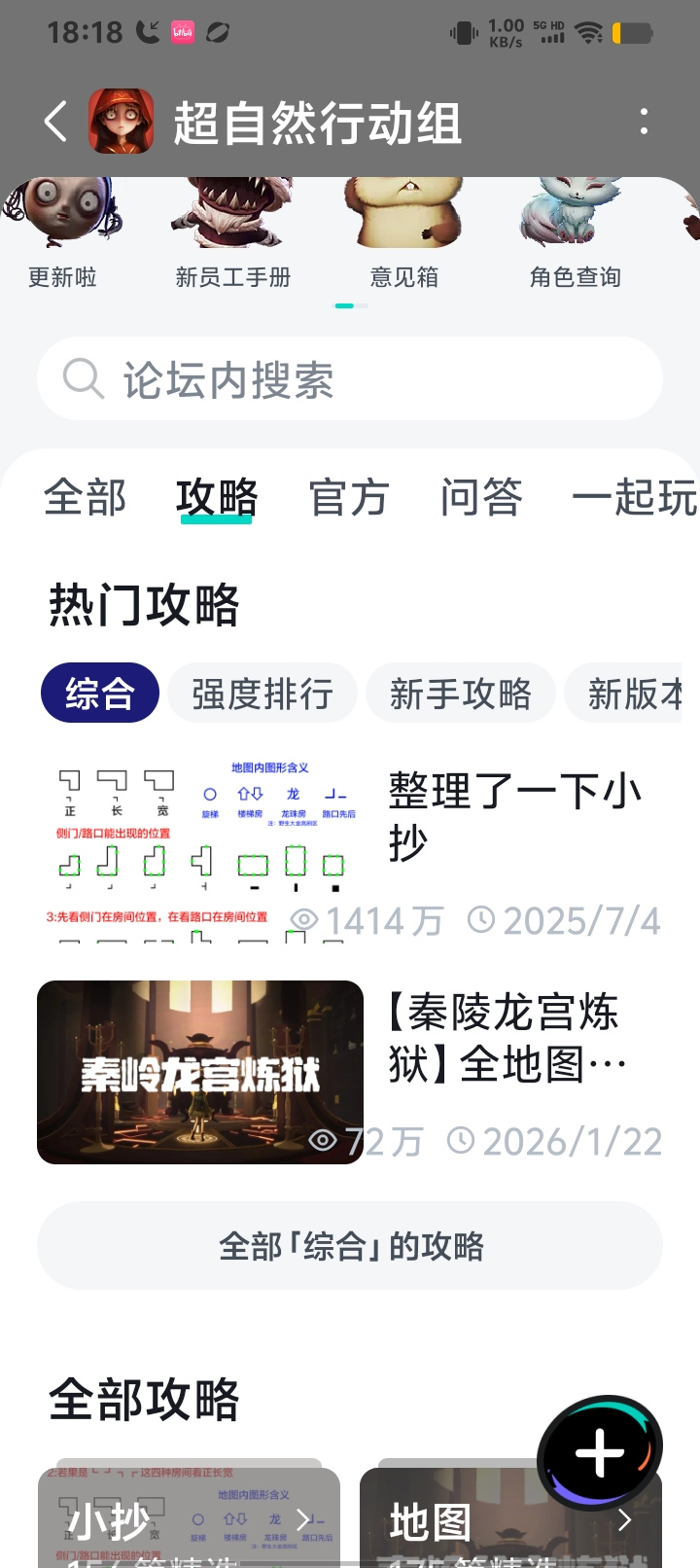Switch to the 官方 tab
This screenshot has height=1568, width=700.
(x=348, y=497)
